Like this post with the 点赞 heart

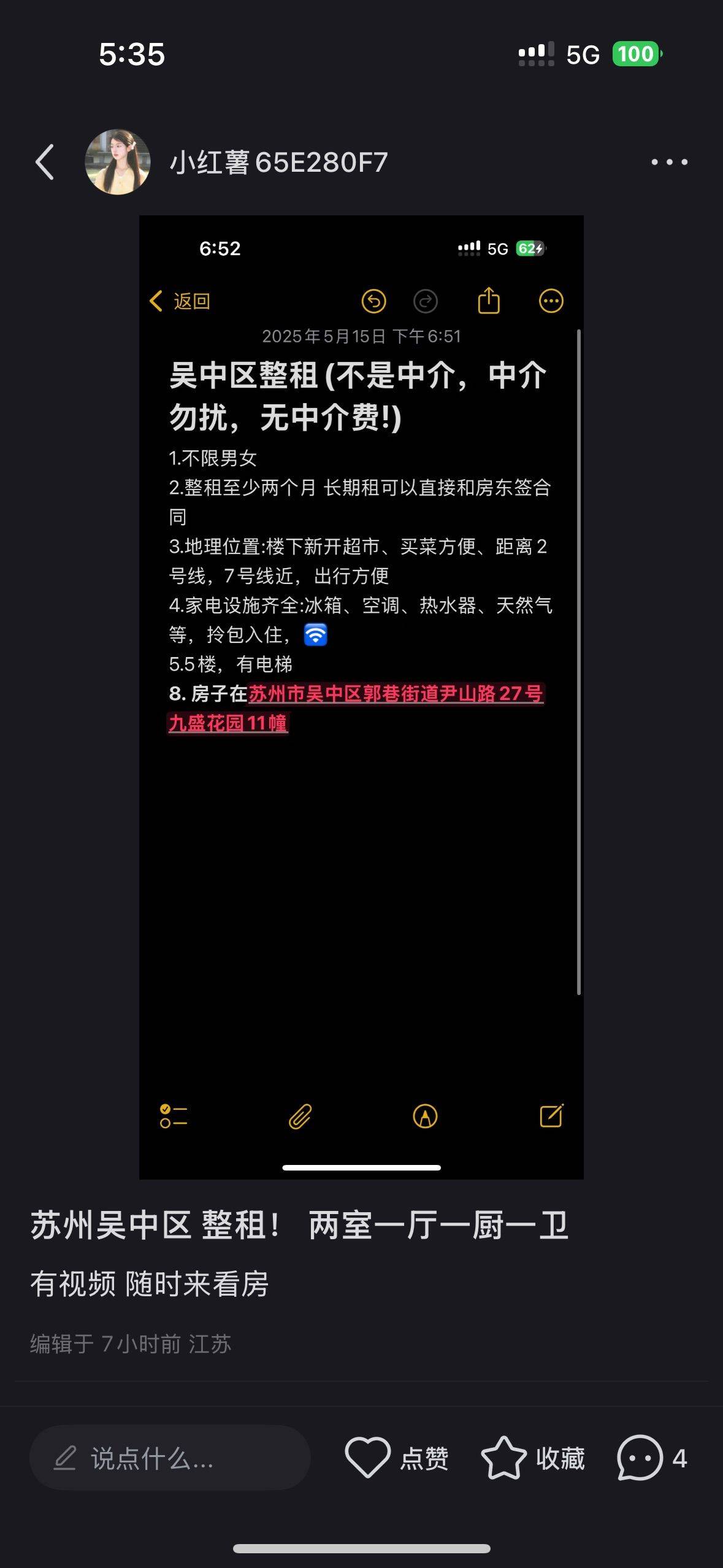coord(368,1458)
